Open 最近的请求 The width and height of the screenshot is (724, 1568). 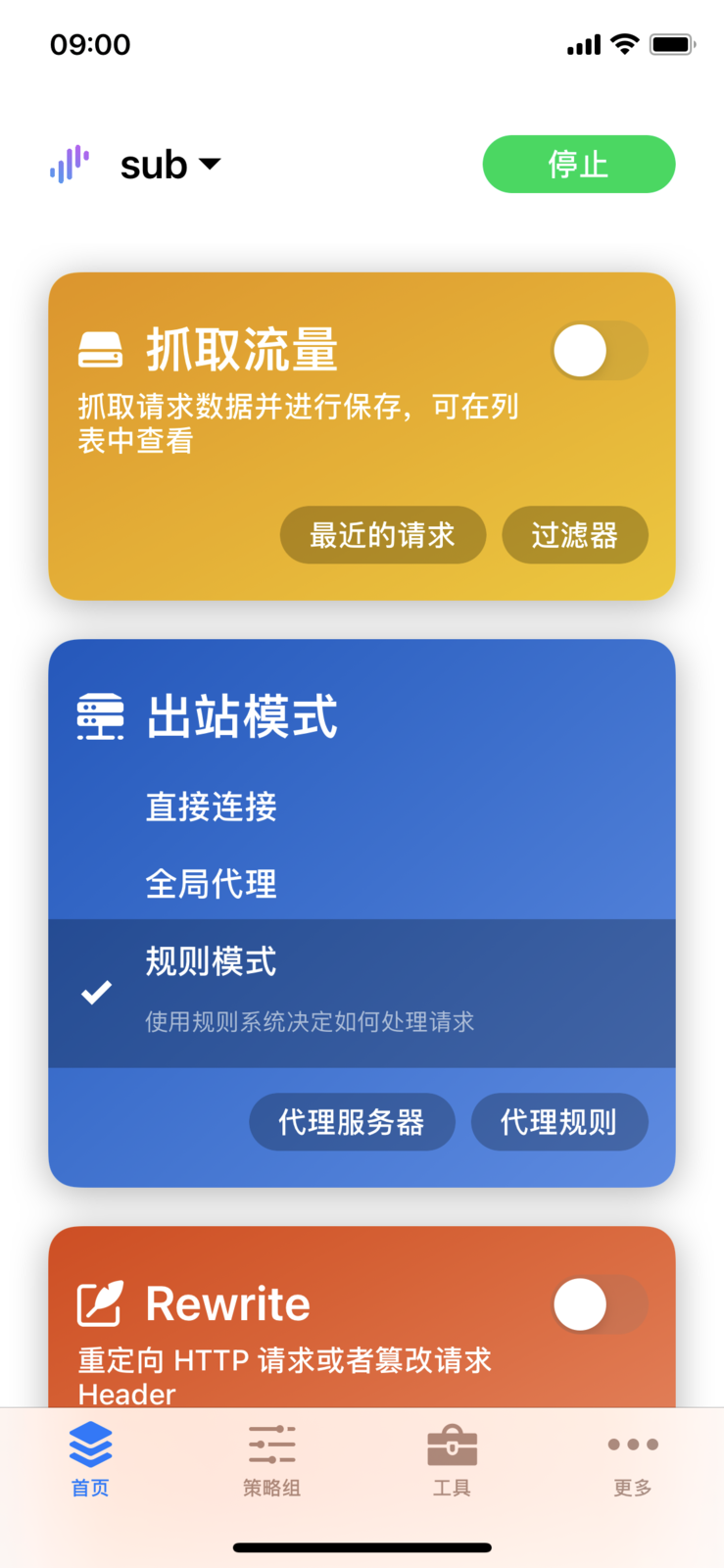pyautogui.click(x=382, y=535)
